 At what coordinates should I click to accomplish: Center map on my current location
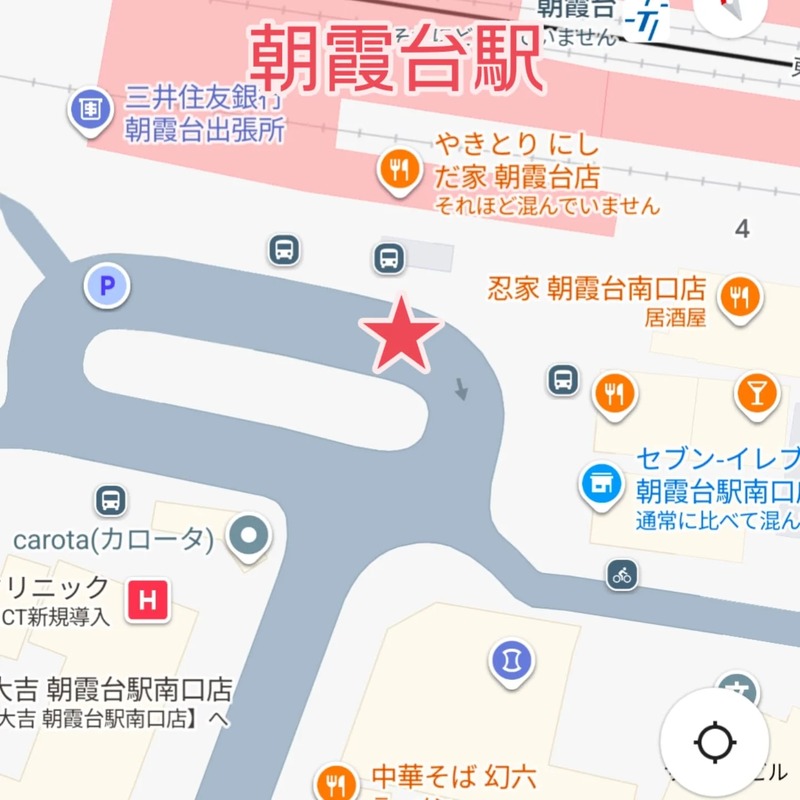click(715, 743)
